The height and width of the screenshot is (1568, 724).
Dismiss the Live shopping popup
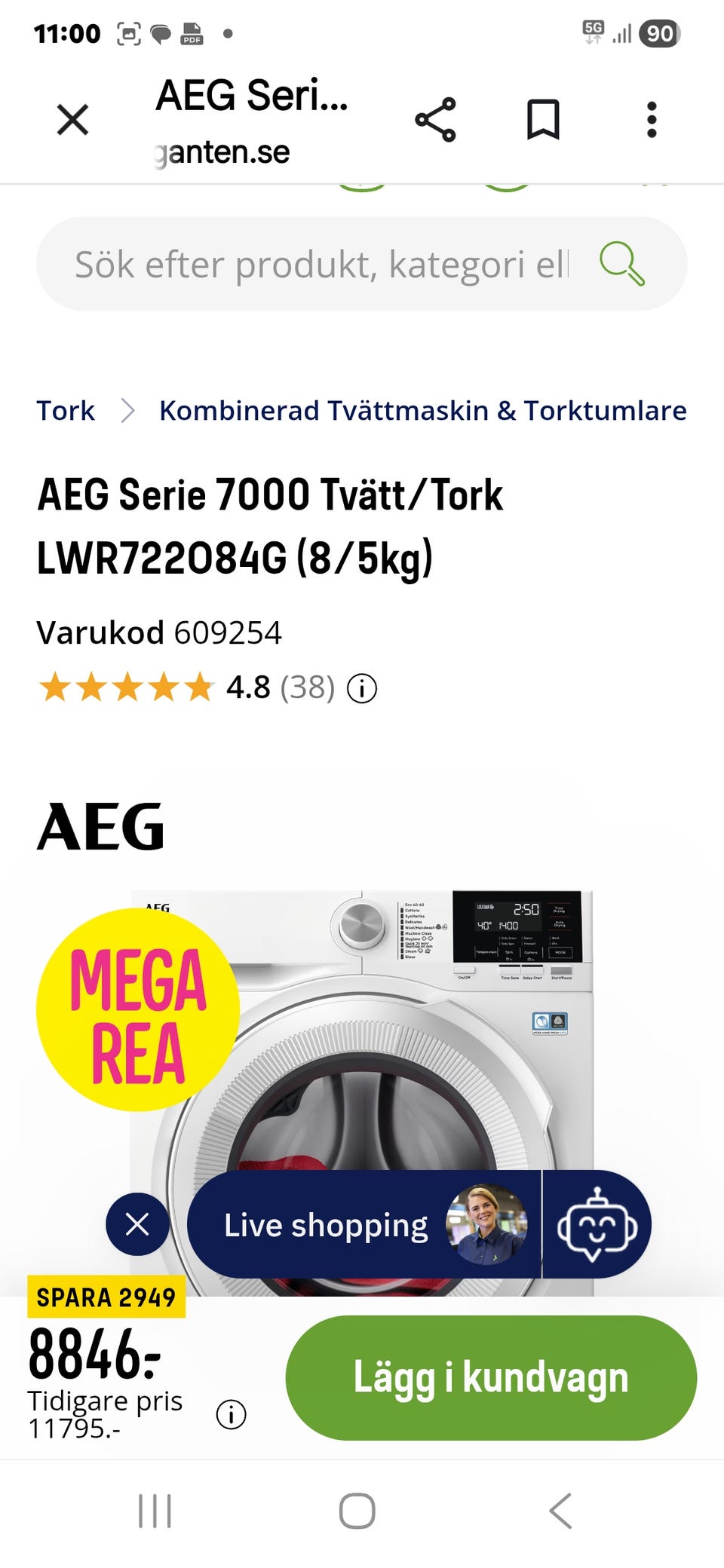coord(139,1224)
